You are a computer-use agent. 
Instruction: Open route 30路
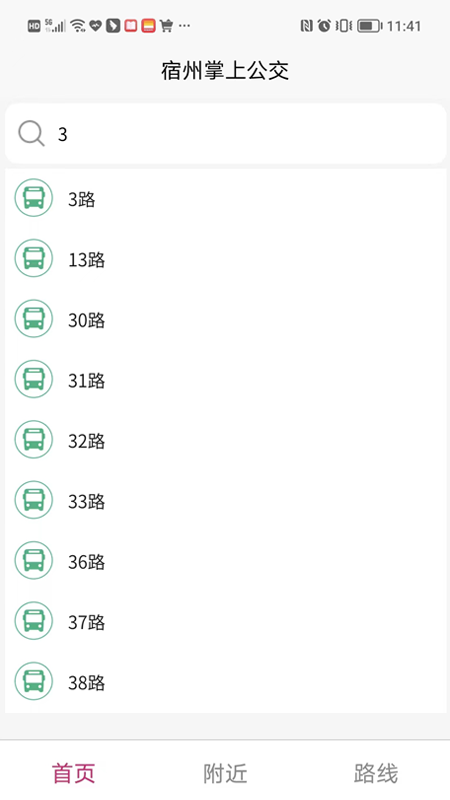[226, 319]
